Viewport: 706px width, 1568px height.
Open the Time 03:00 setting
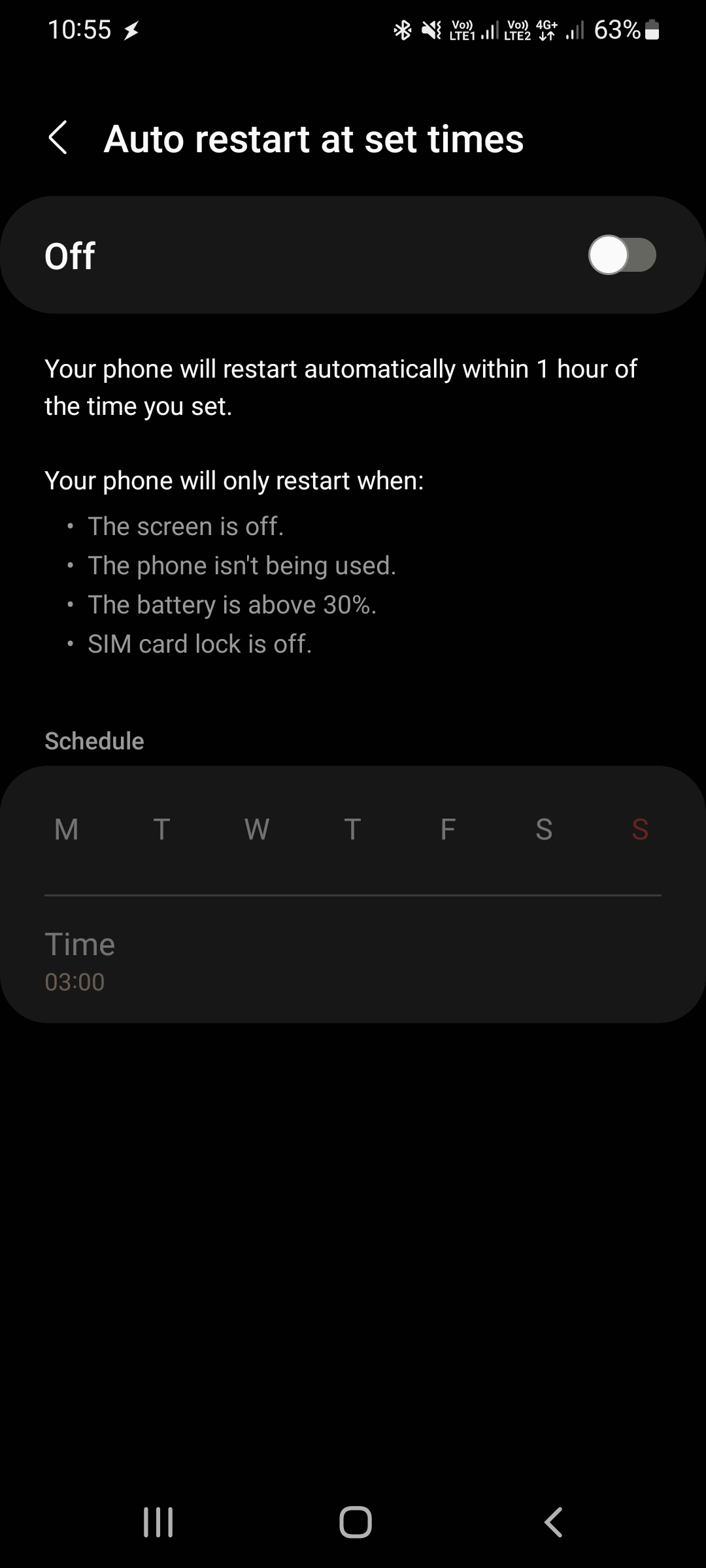coord(353,960)
